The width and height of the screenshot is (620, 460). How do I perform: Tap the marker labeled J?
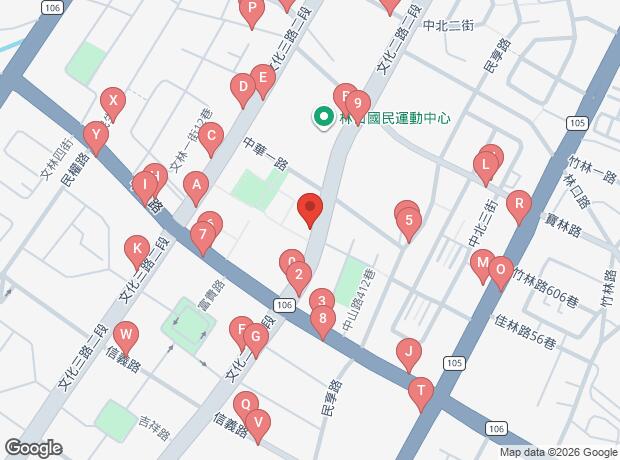(x=407, y=351)
